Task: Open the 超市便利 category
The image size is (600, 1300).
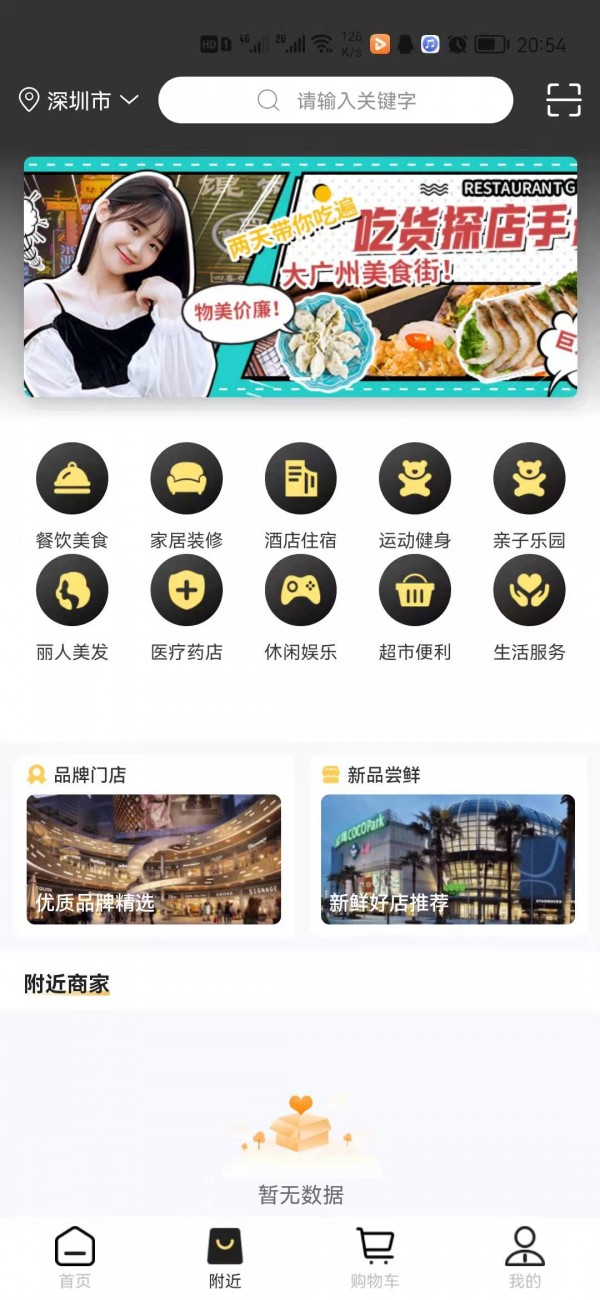Action: click(x=415, y=591)
